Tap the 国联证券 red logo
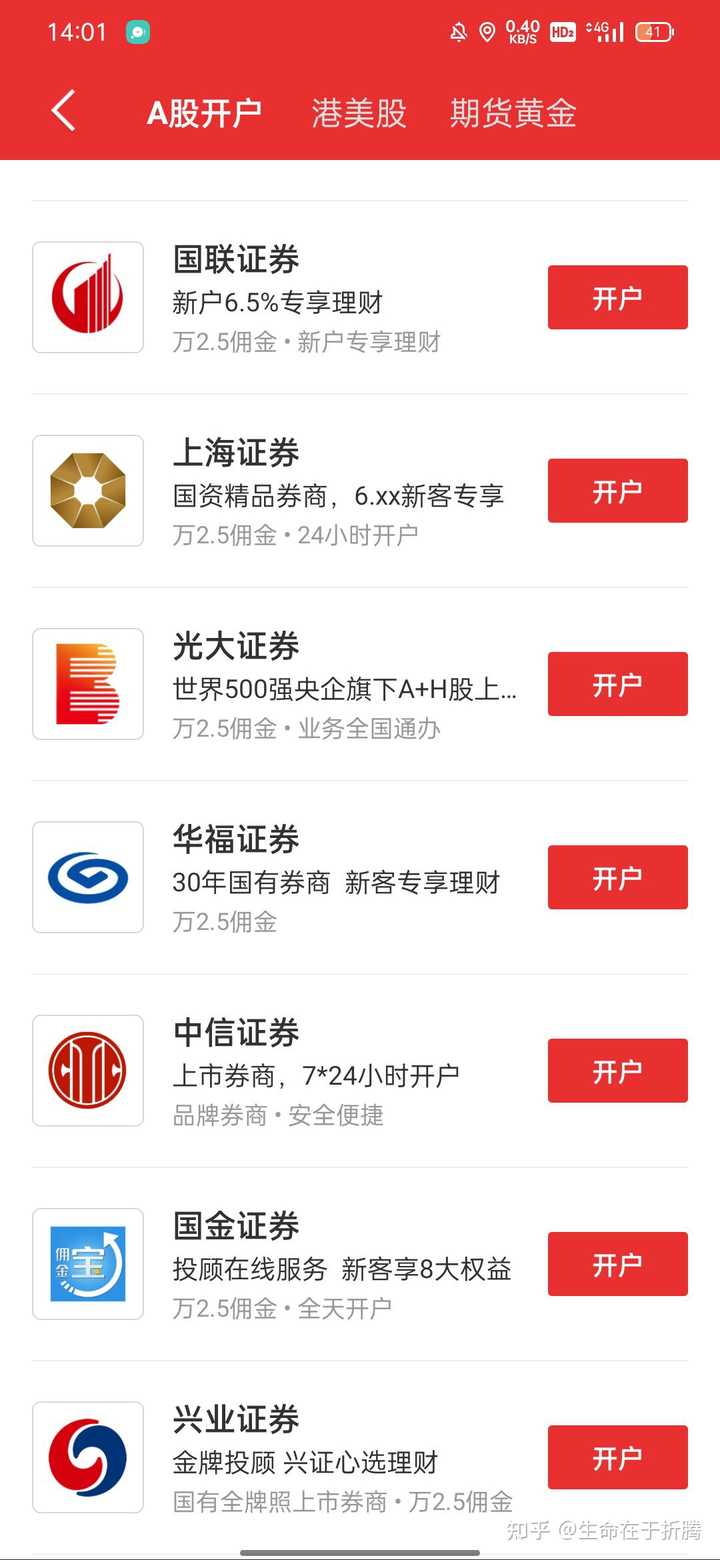 (88, 297)
